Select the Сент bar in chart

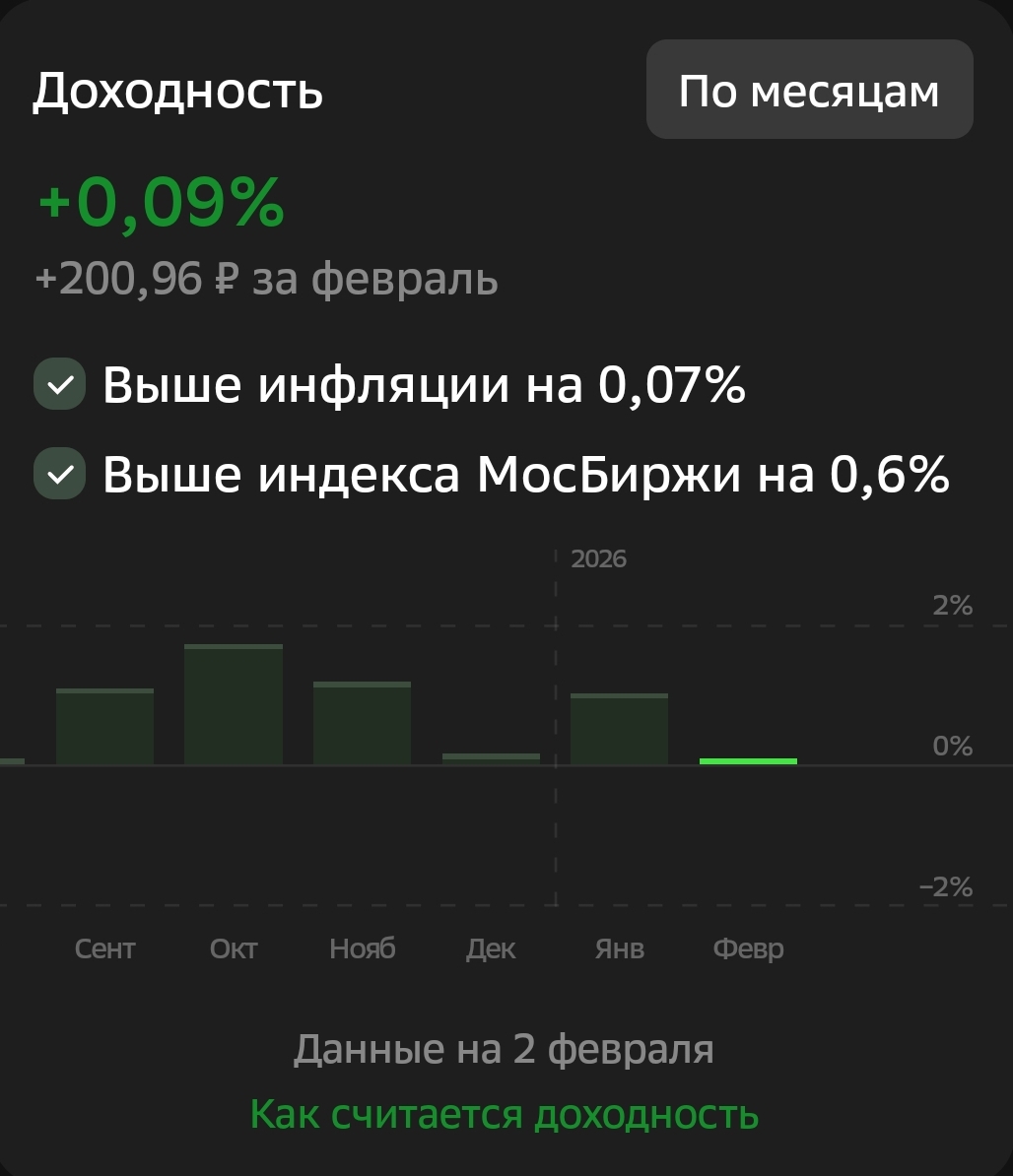pos(104,727)
